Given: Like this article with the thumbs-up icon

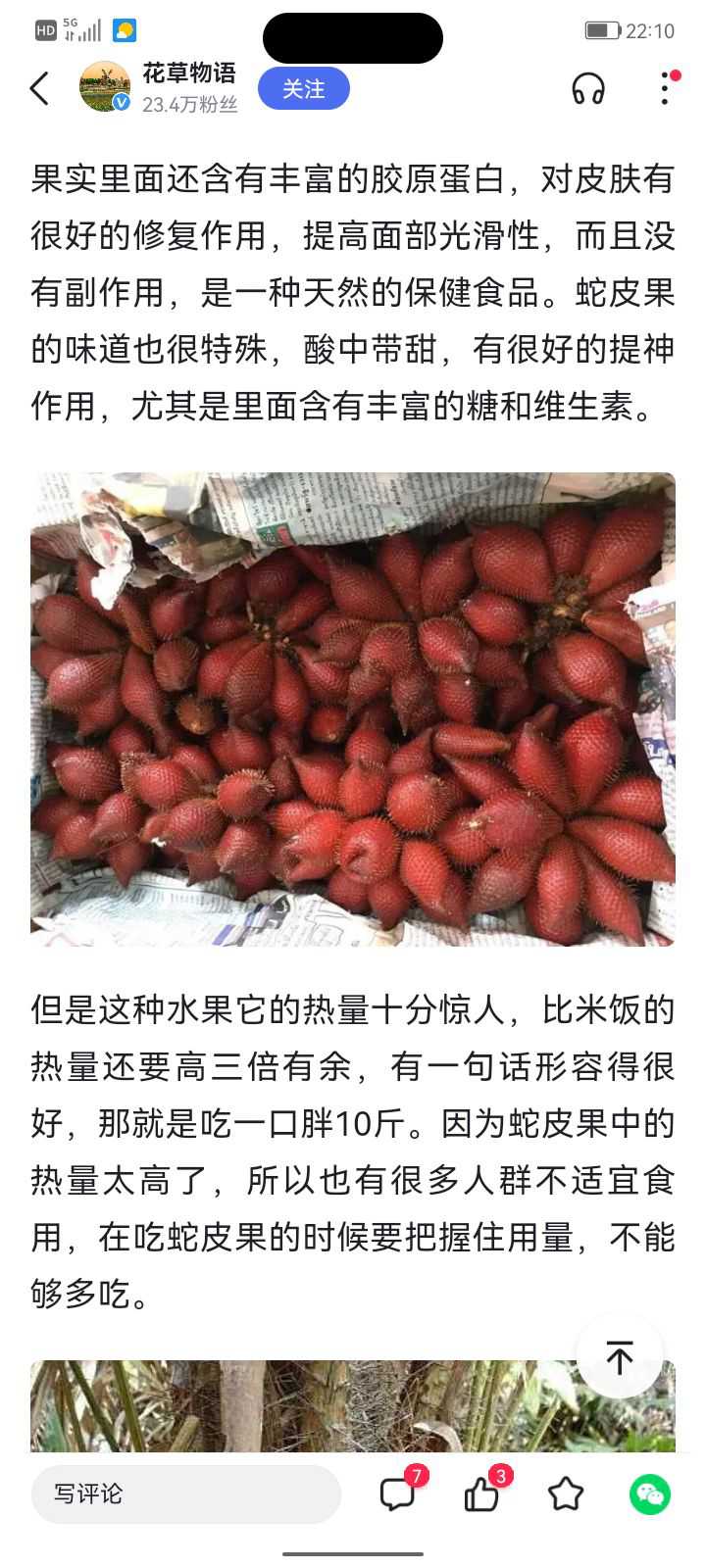Looking at the screenshot, I should point(484,1493).
